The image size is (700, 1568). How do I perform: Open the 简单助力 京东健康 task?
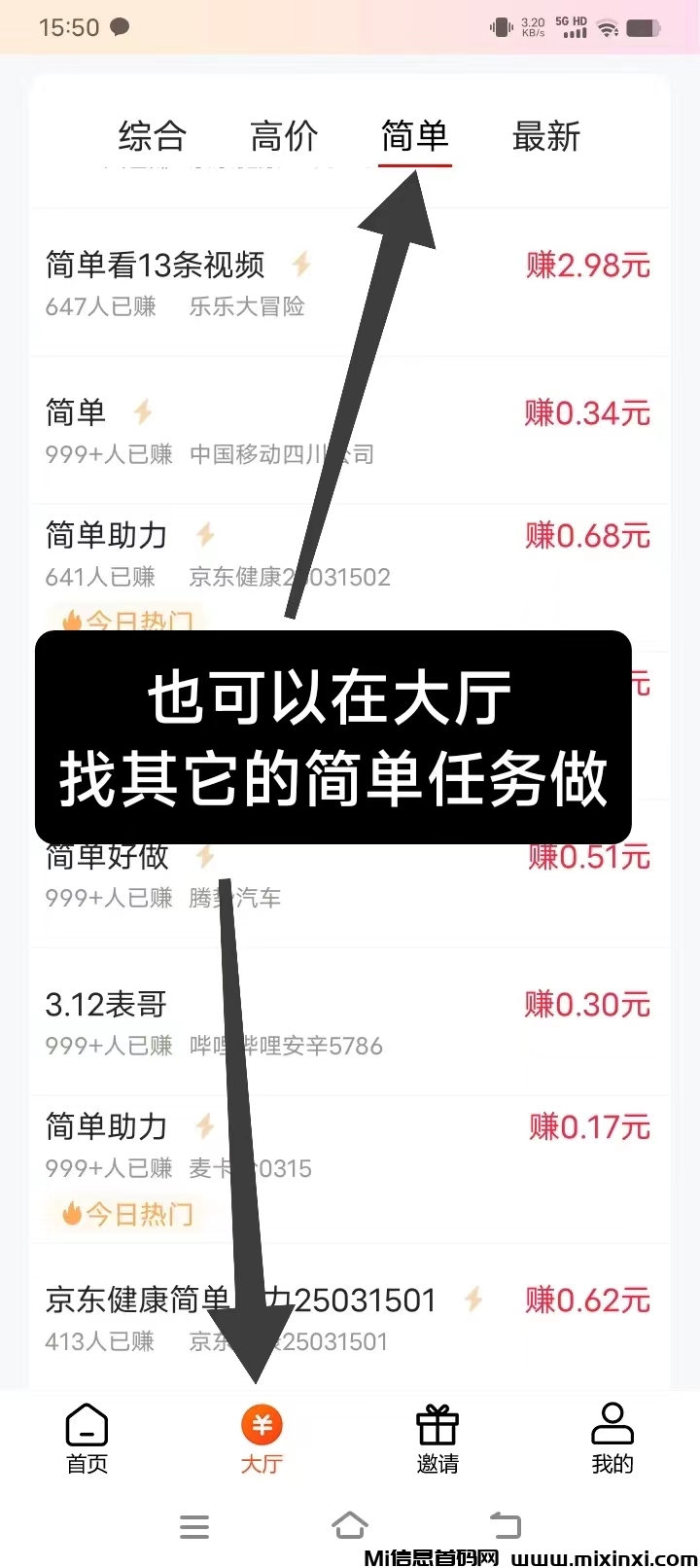tap(106, 534)
